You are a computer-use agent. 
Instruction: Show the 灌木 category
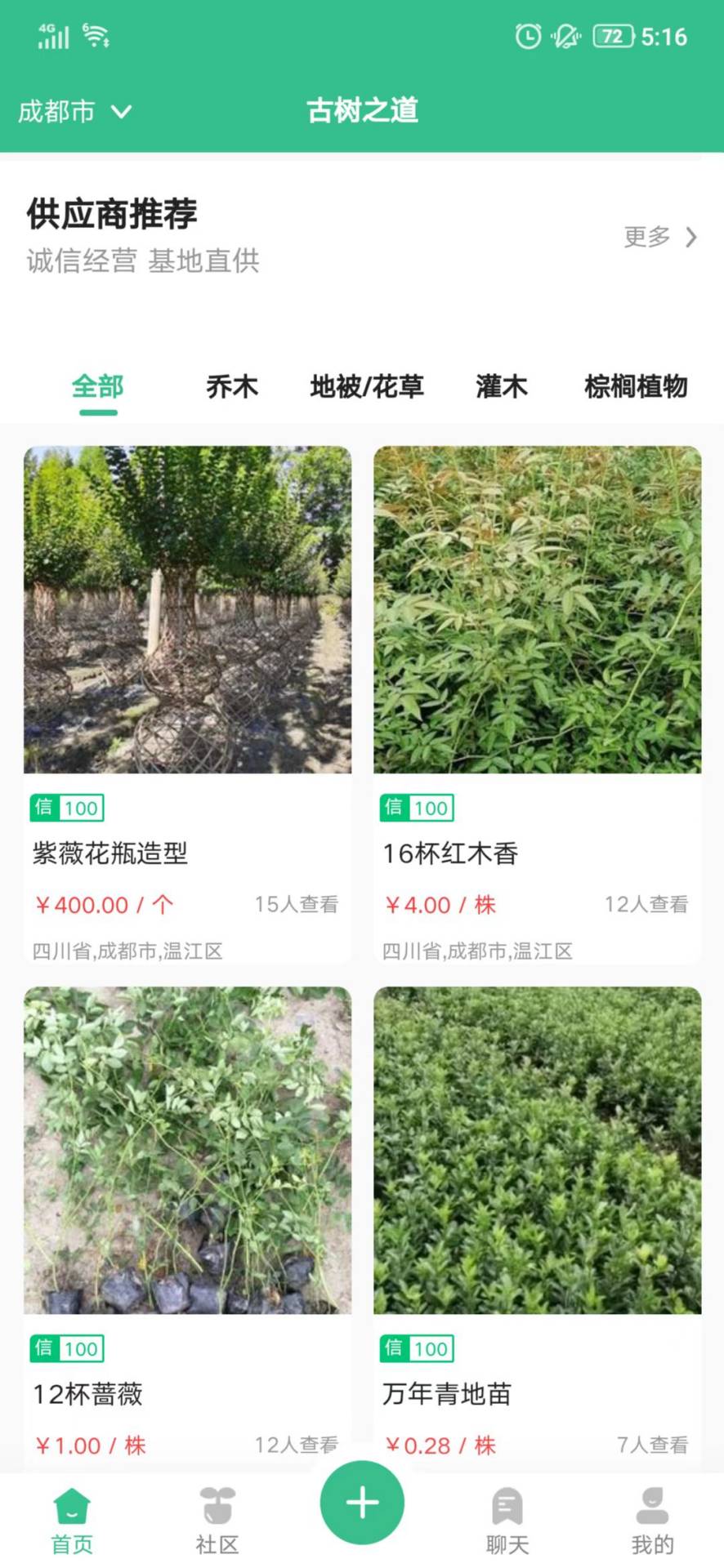[x=502, y=386]
